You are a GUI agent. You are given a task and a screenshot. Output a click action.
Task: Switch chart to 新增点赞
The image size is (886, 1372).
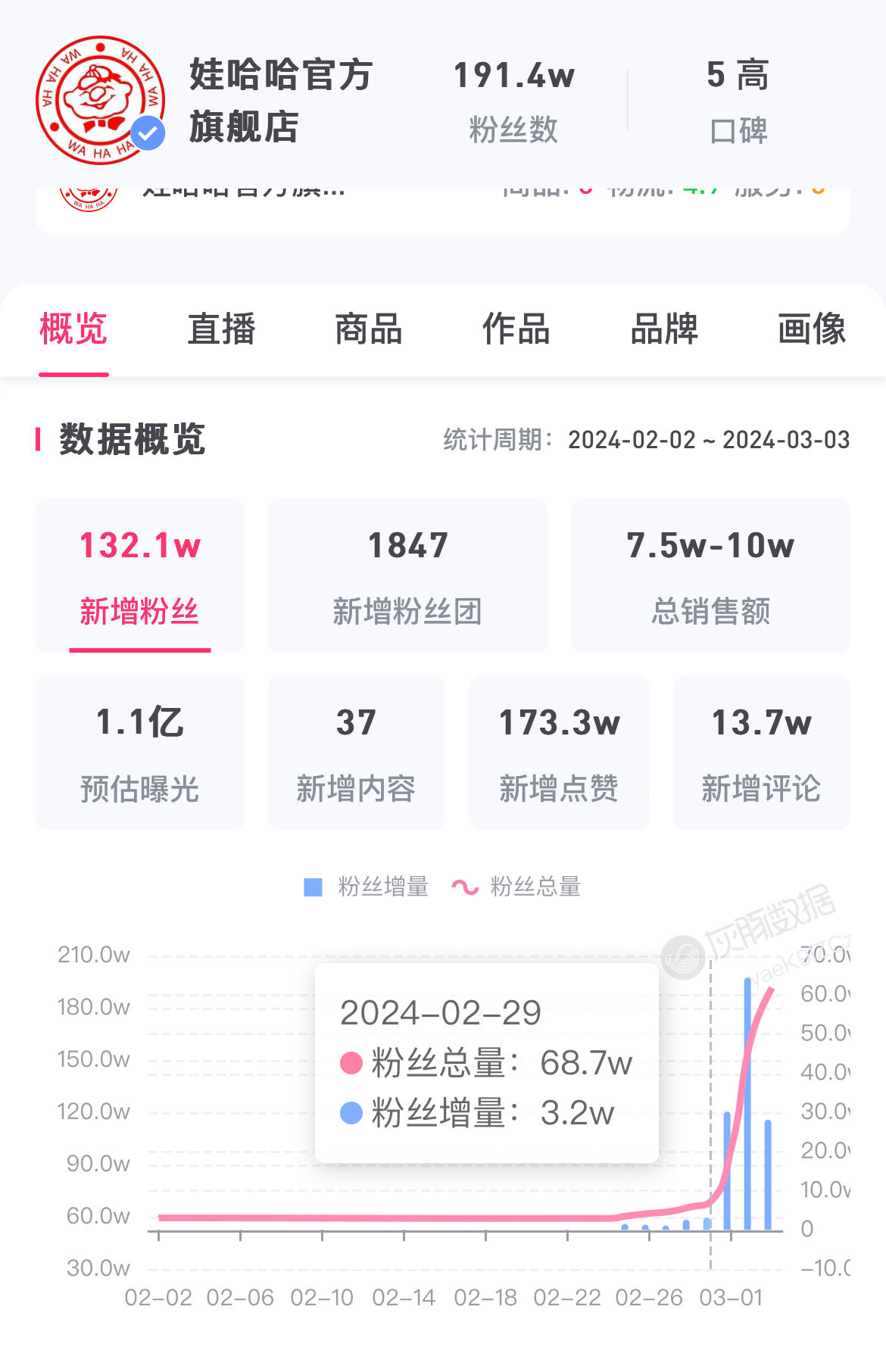[559, 753]
